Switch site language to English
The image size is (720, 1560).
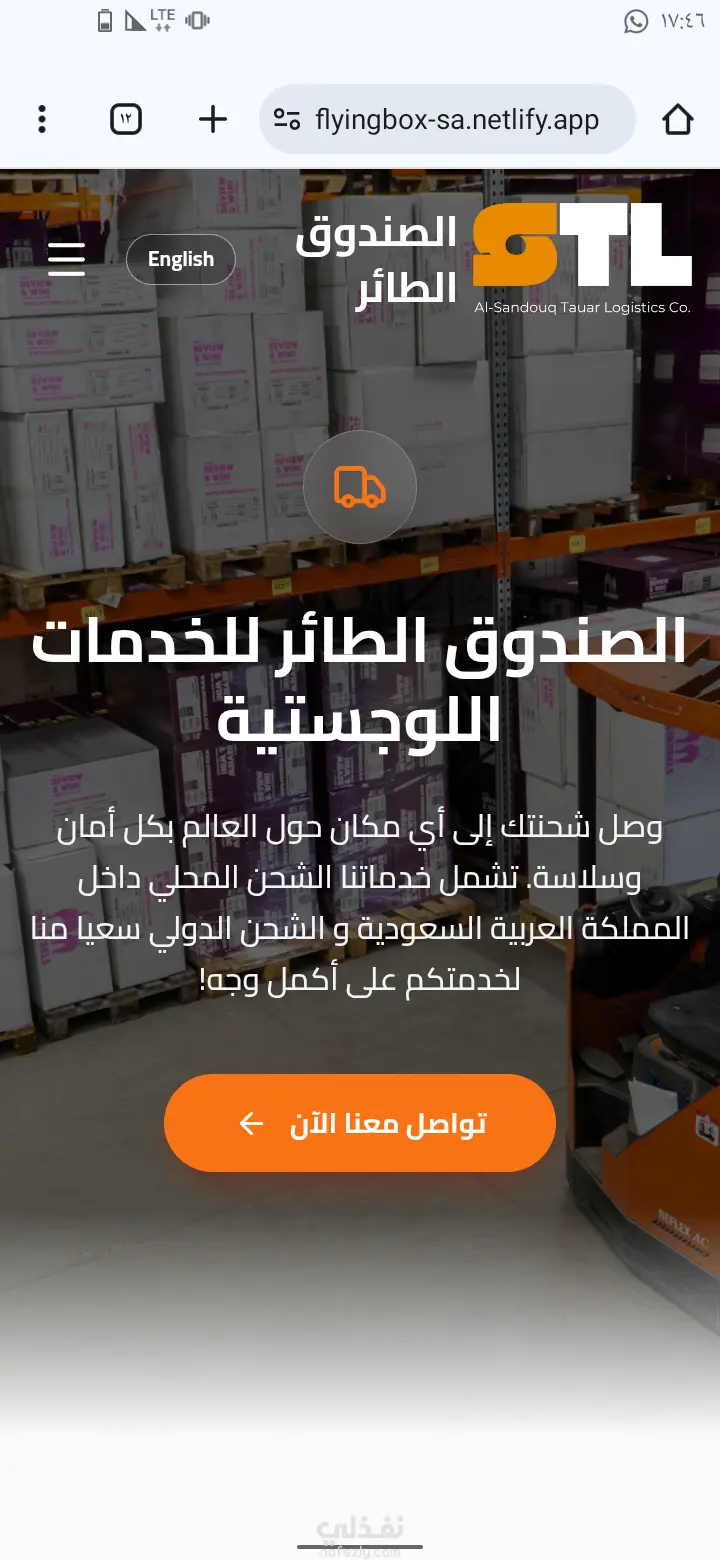(181, 260)
